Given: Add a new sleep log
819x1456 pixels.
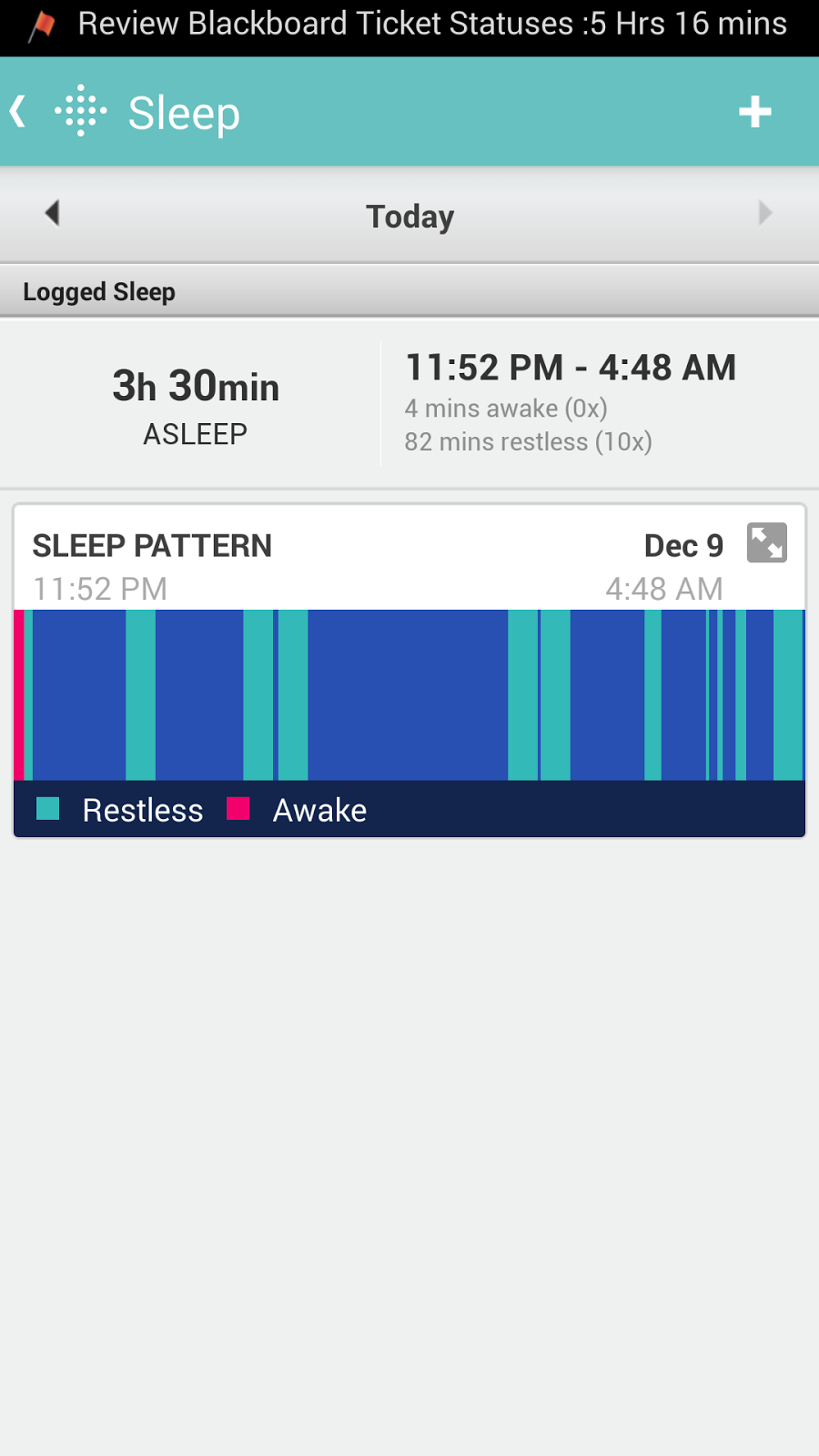Looking at the screenshot, I should pyautogui.click(x=754, y=113).
